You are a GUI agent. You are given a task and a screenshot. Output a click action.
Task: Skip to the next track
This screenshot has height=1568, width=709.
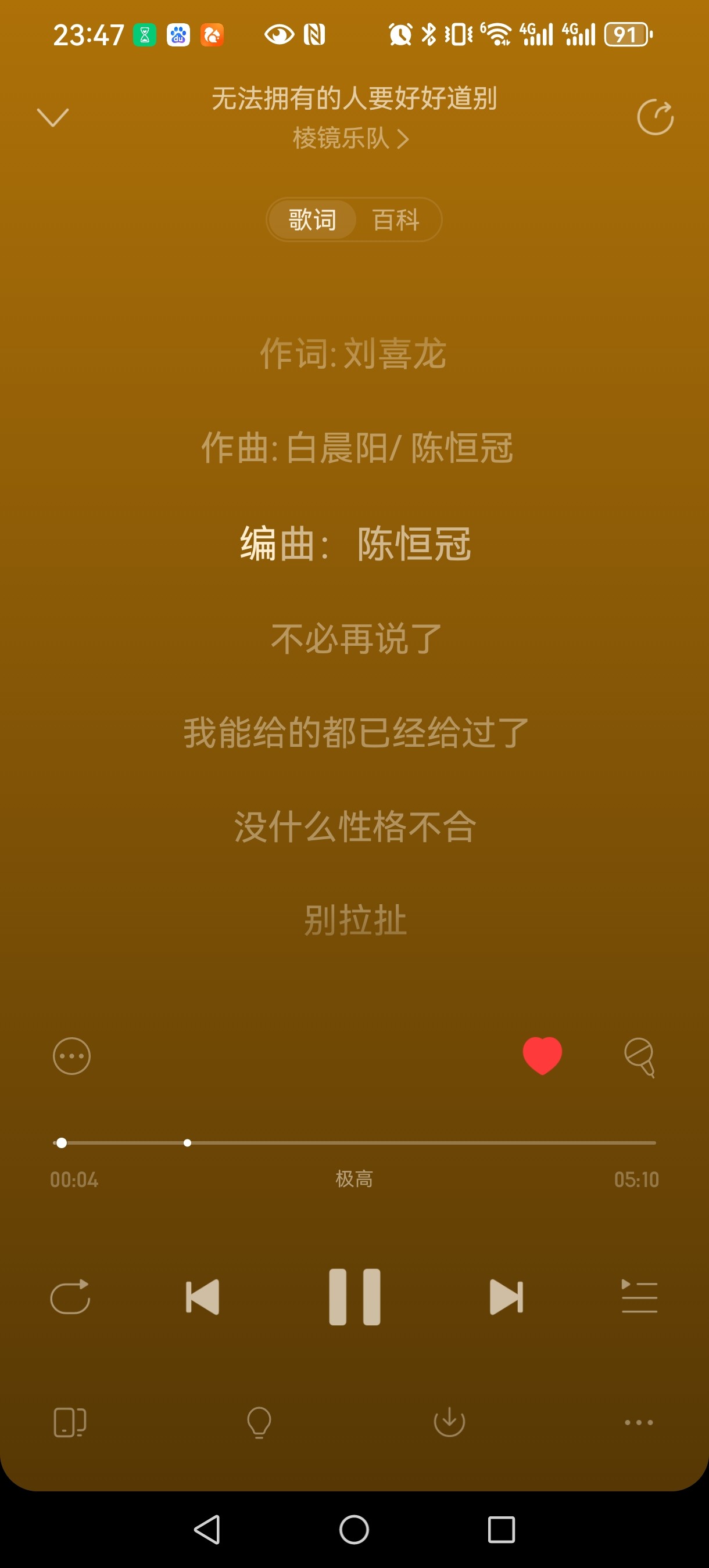pos(506,1297)
